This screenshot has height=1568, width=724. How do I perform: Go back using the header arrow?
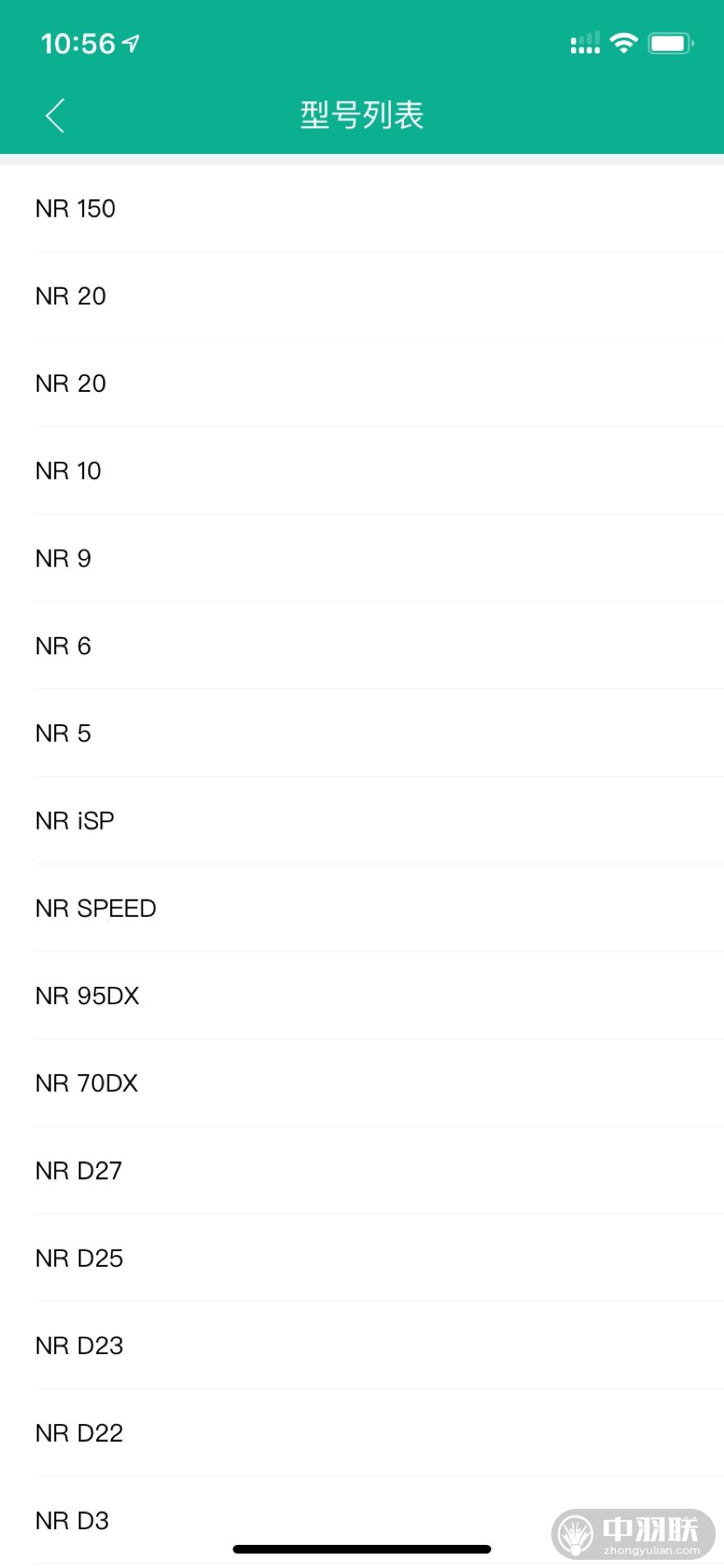(55, 115)
